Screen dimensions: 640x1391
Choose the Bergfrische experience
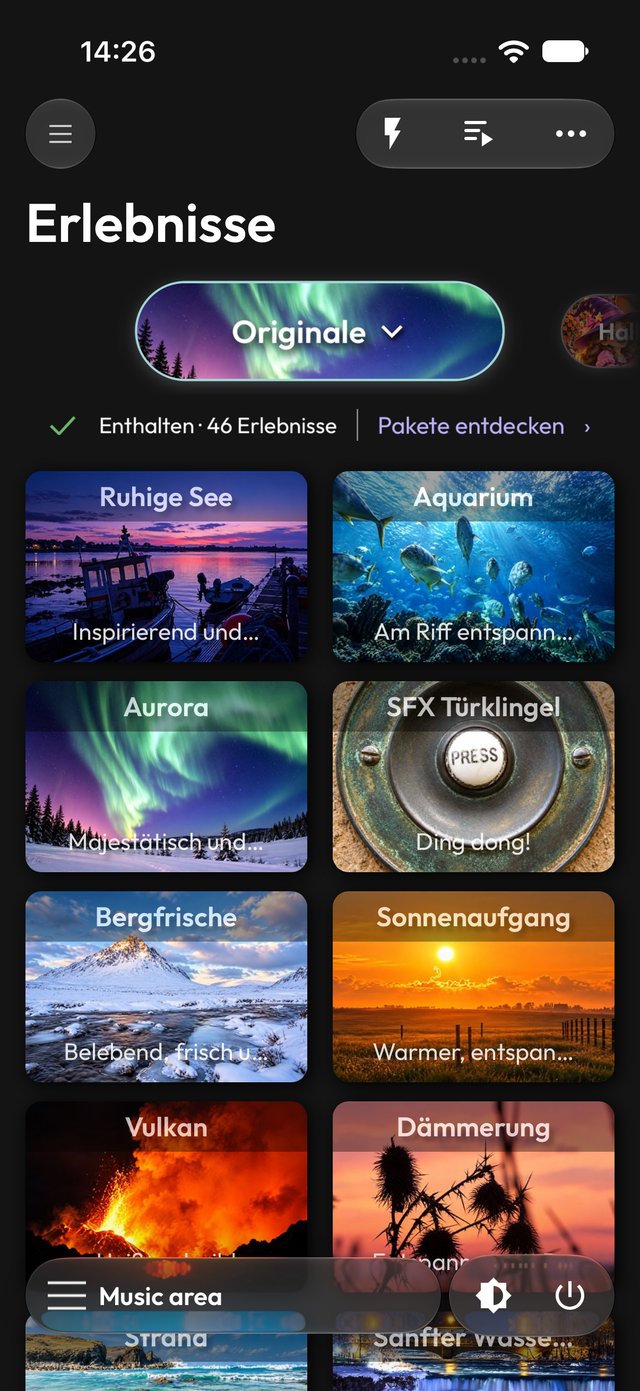[x=166, y=986]
